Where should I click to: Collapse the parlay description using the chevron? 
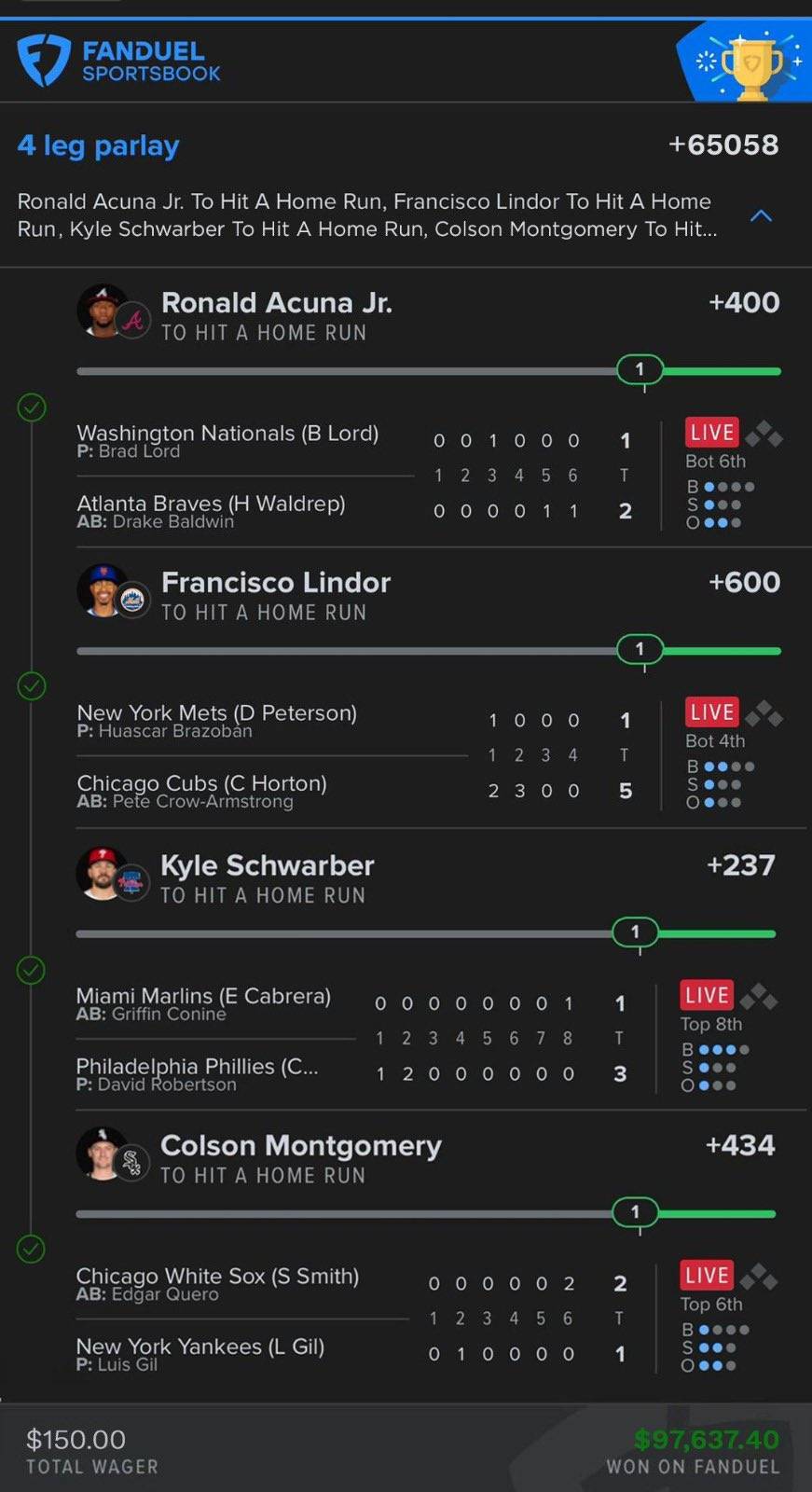point(763,215)
